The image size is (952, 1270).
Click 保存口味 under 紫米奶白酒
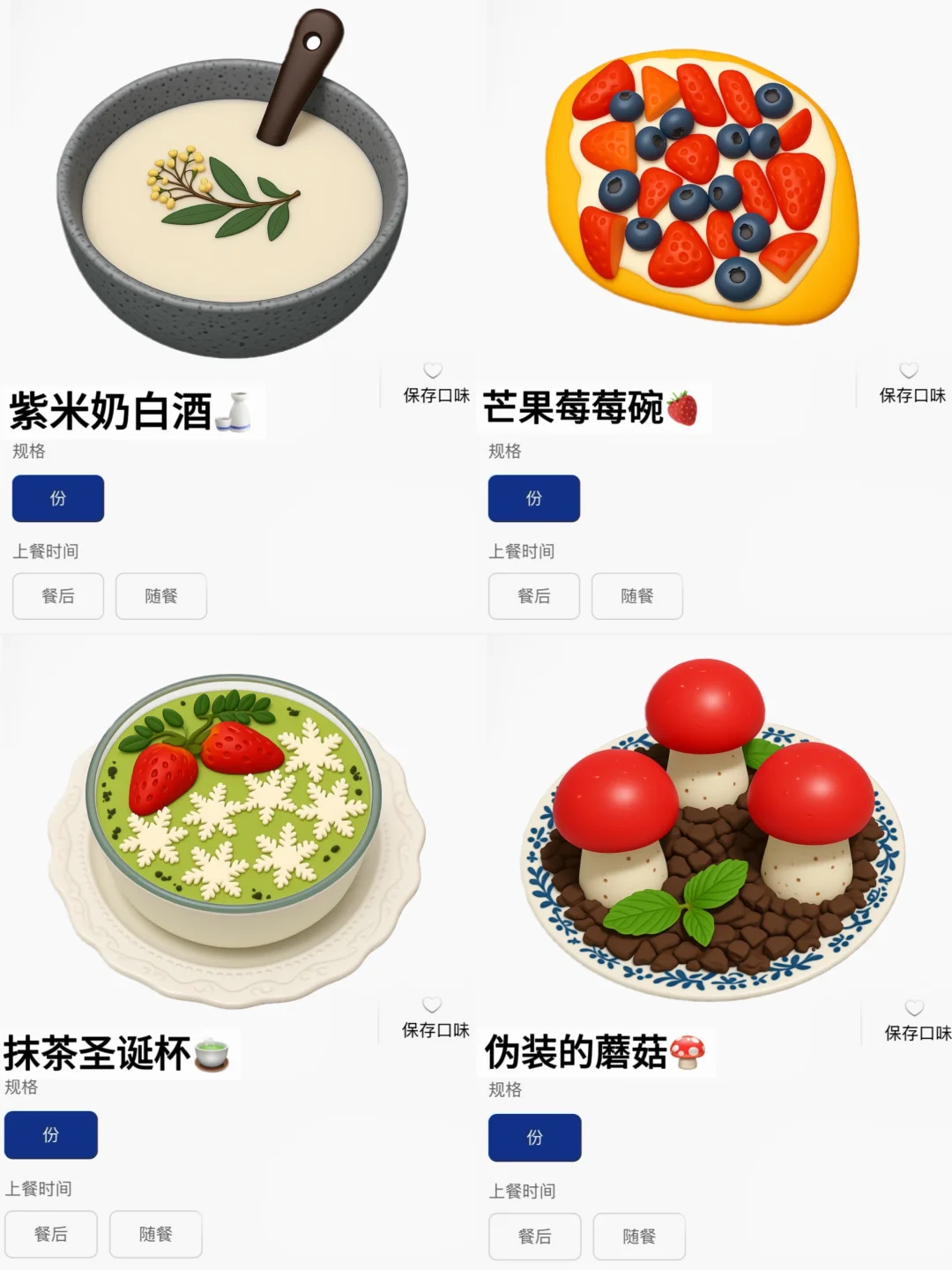coord(433,395)
